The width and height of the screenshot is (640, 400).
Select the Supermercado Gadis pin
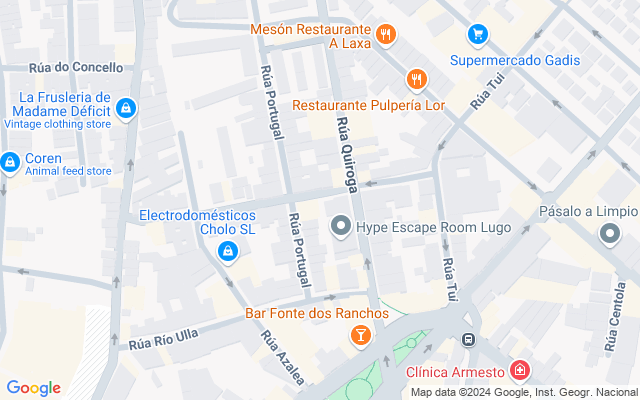point(478,36)
